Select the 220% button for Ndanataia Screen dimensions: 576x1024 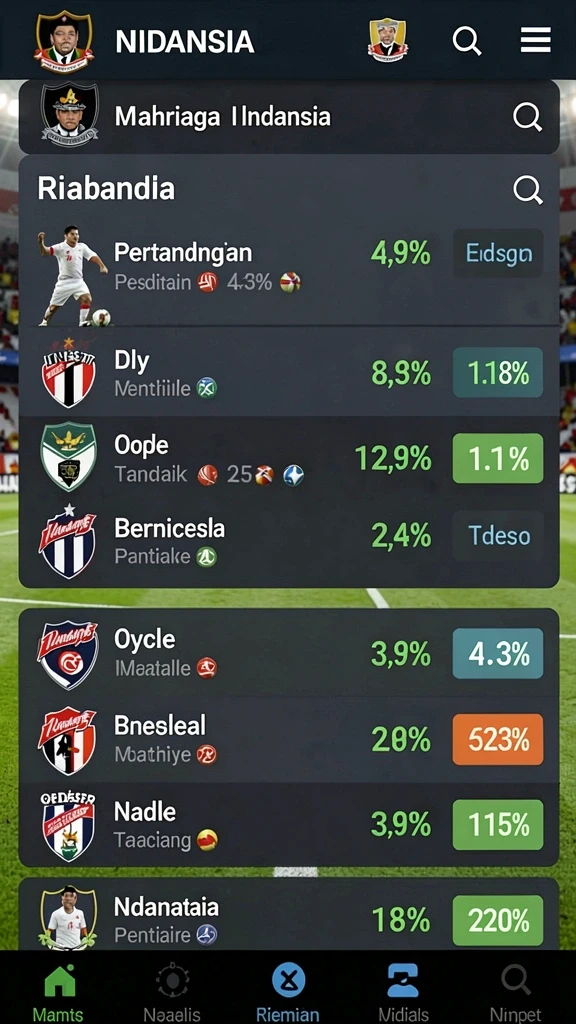click(498, 920)
